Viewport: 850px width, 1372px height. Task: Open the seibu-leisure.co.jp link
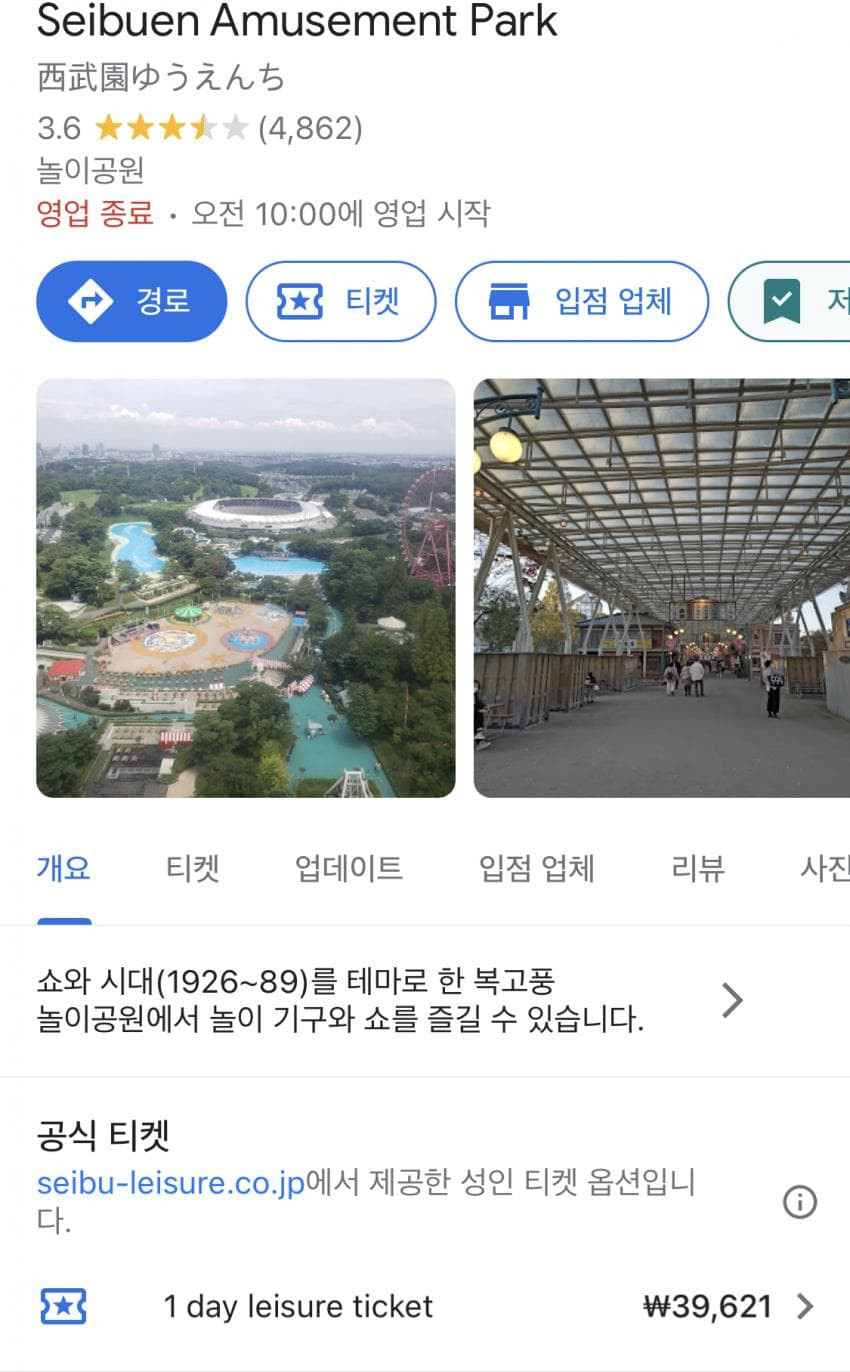[x=170, y=1183]
